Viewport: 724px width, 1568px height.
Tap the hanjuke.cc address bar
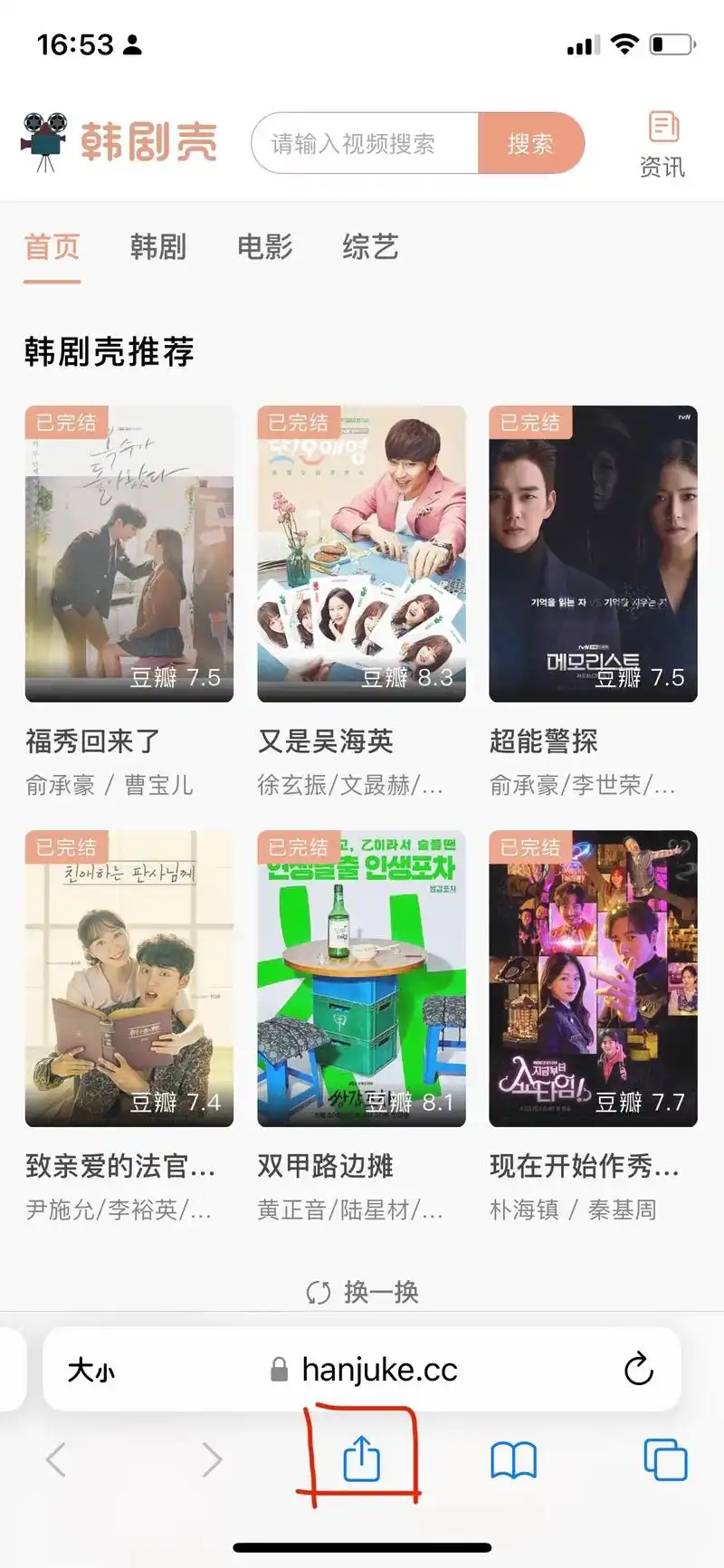pos(380,1370)
